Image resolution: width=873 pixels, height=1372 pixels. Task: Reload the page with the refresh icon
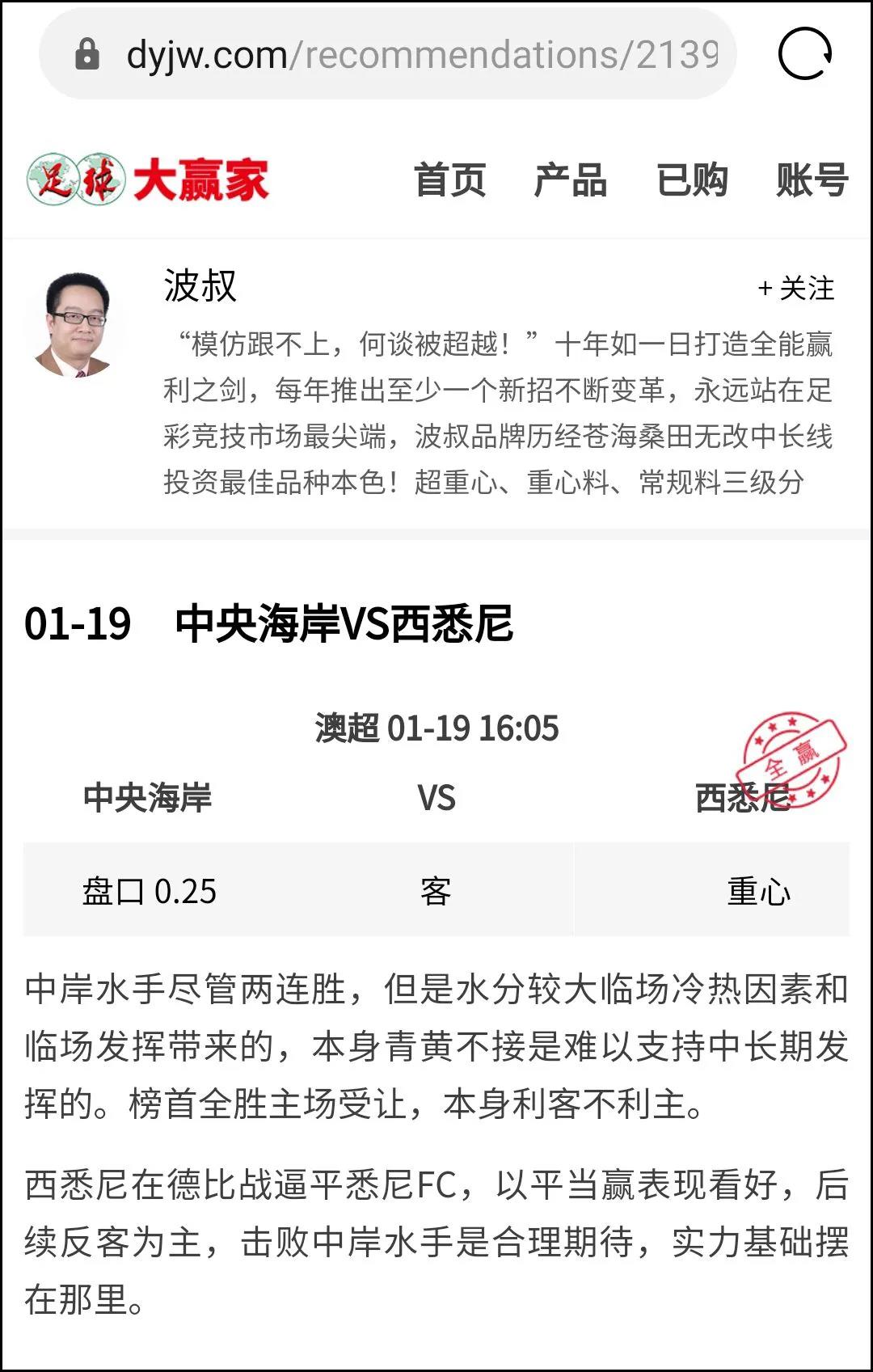click(804, 54)
